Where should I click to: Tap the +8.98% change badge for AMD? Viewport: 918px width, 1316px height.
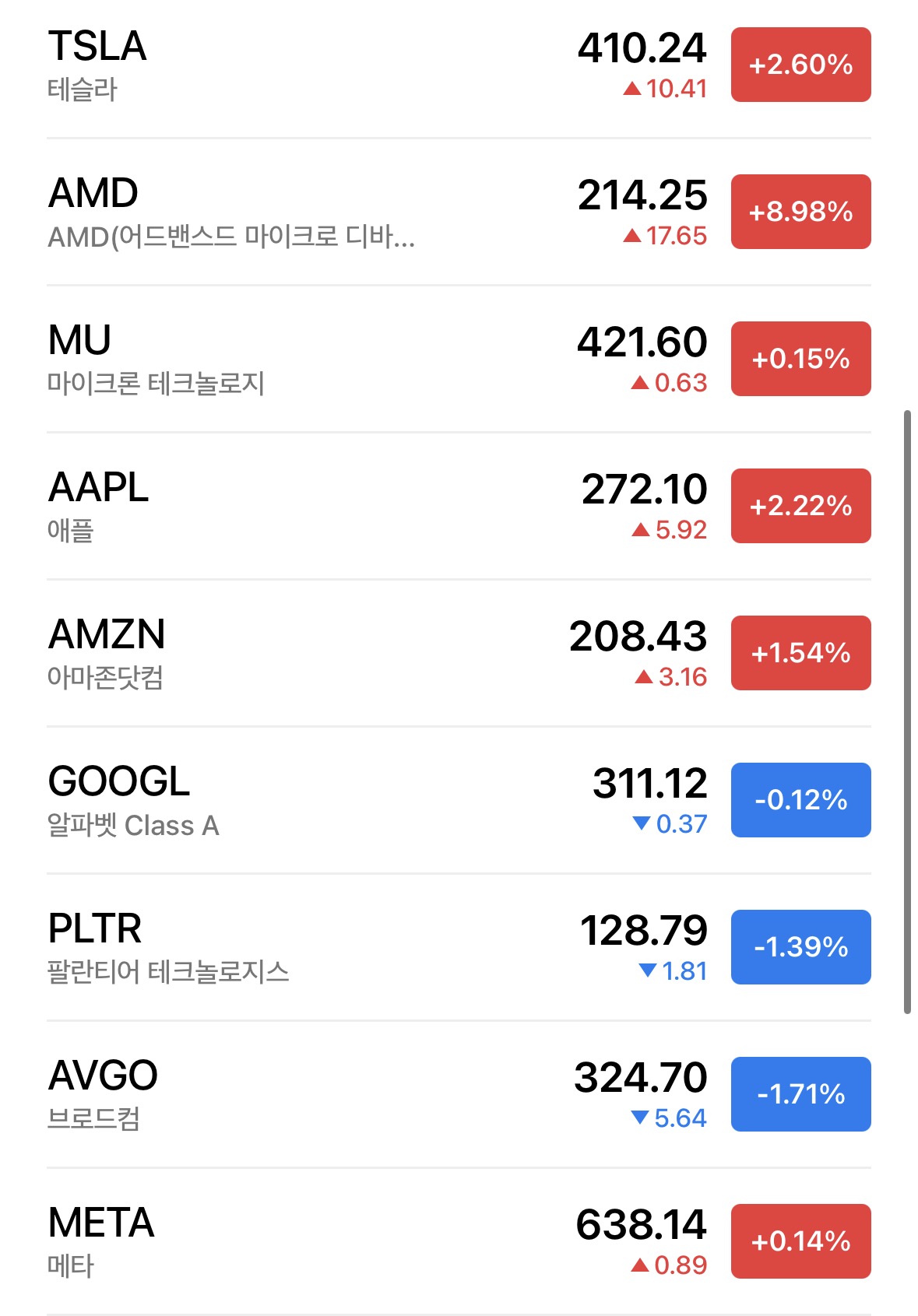800,212
